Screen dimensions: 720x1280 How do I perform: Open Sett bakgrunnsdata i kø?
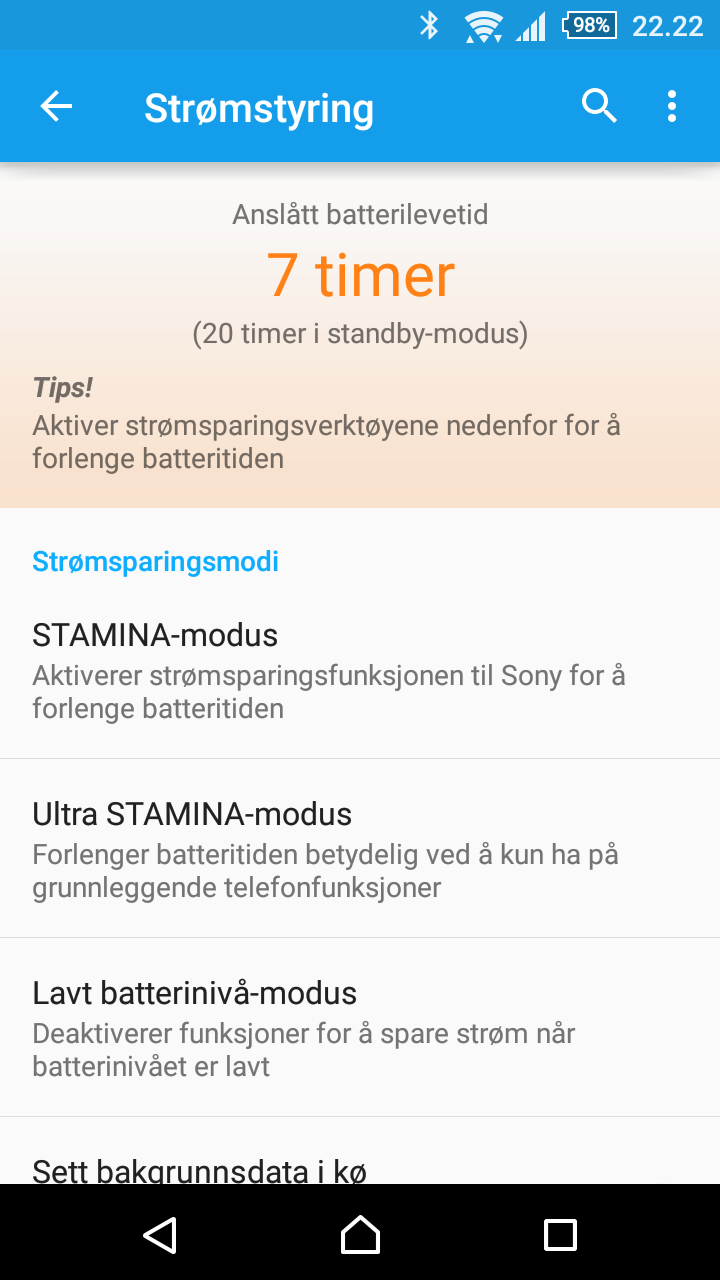click(360, 1151)
